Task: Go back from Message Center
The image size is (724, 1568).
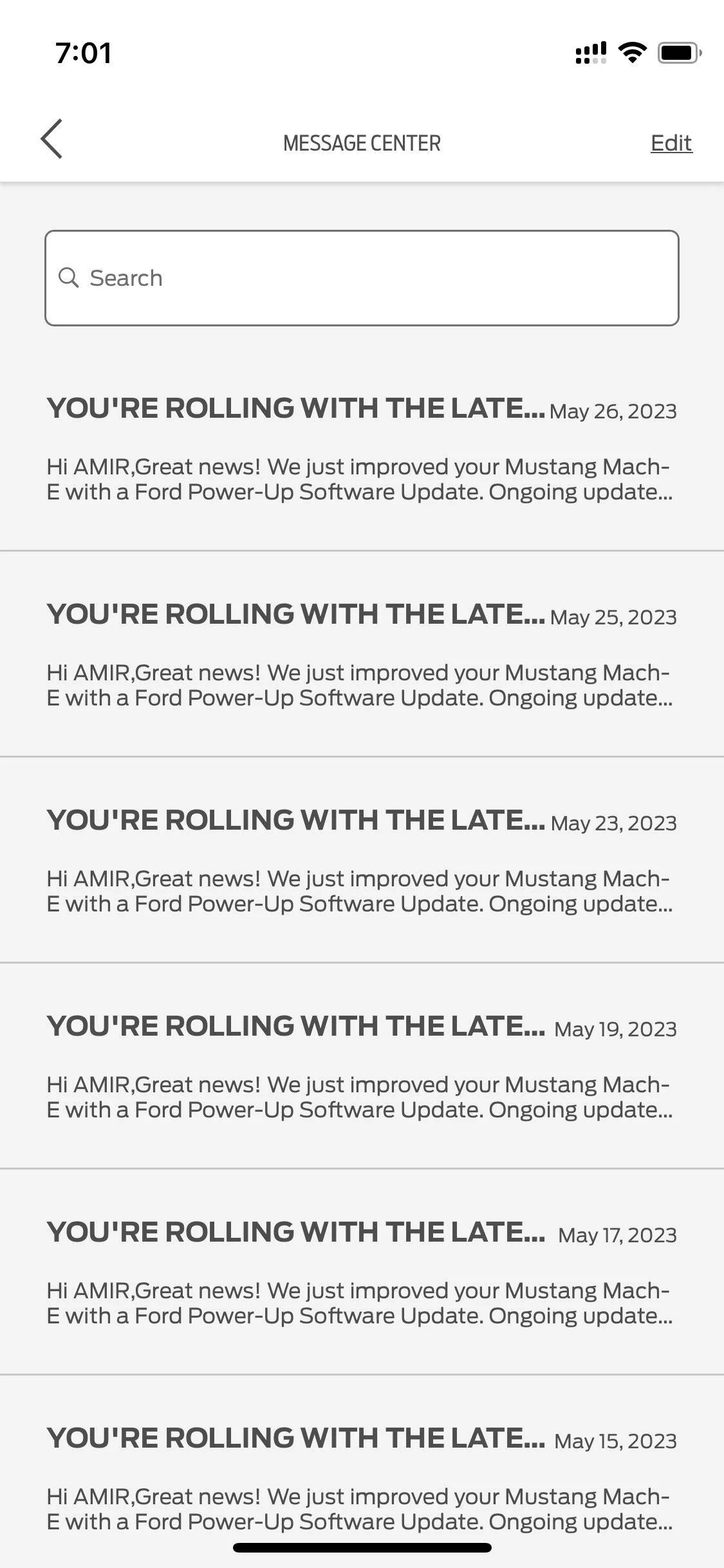Action: (51, 139)
